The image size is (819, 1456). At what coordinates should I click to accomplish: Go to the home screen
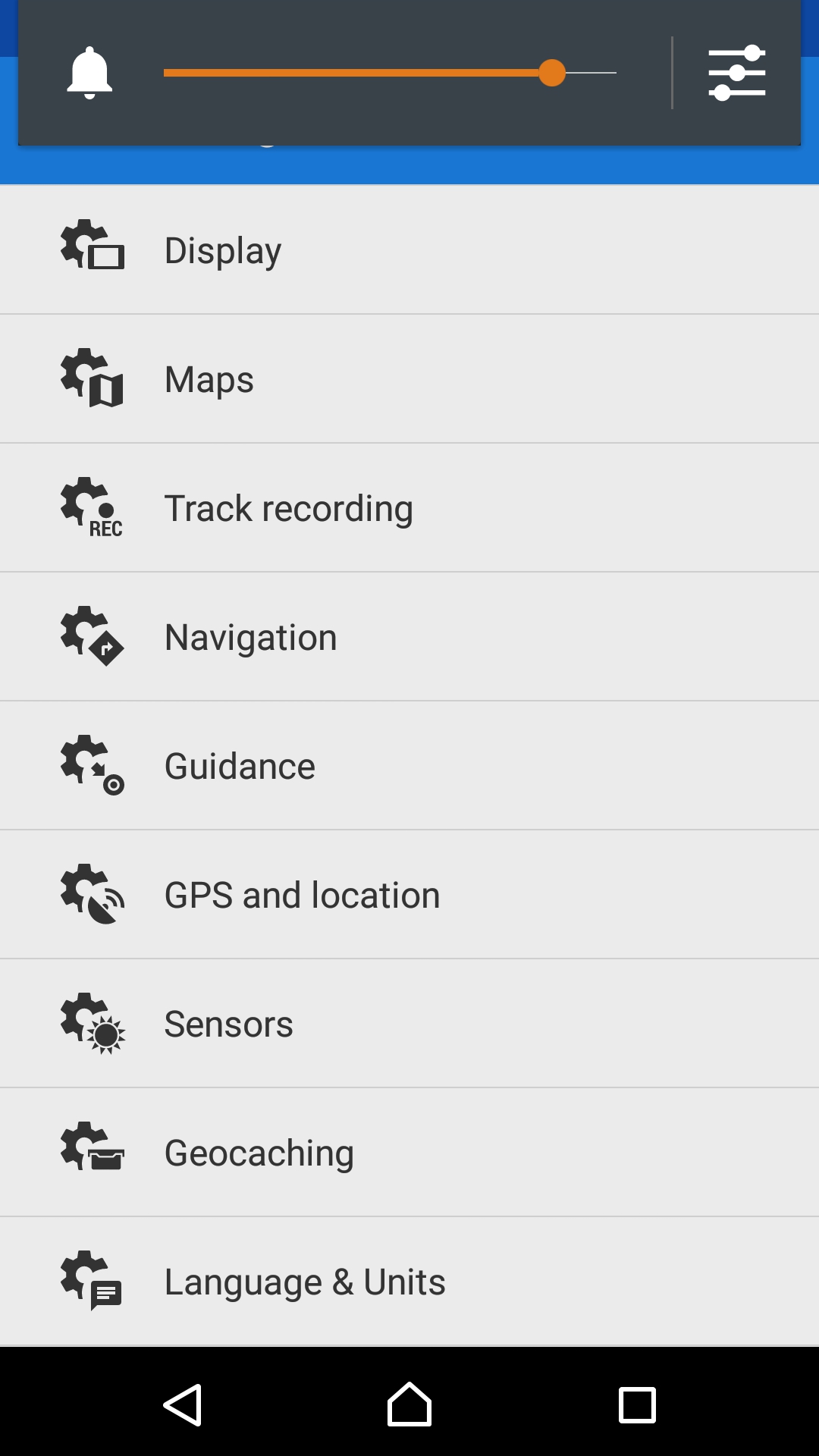pyautogui.click(x=409, y=1405)
